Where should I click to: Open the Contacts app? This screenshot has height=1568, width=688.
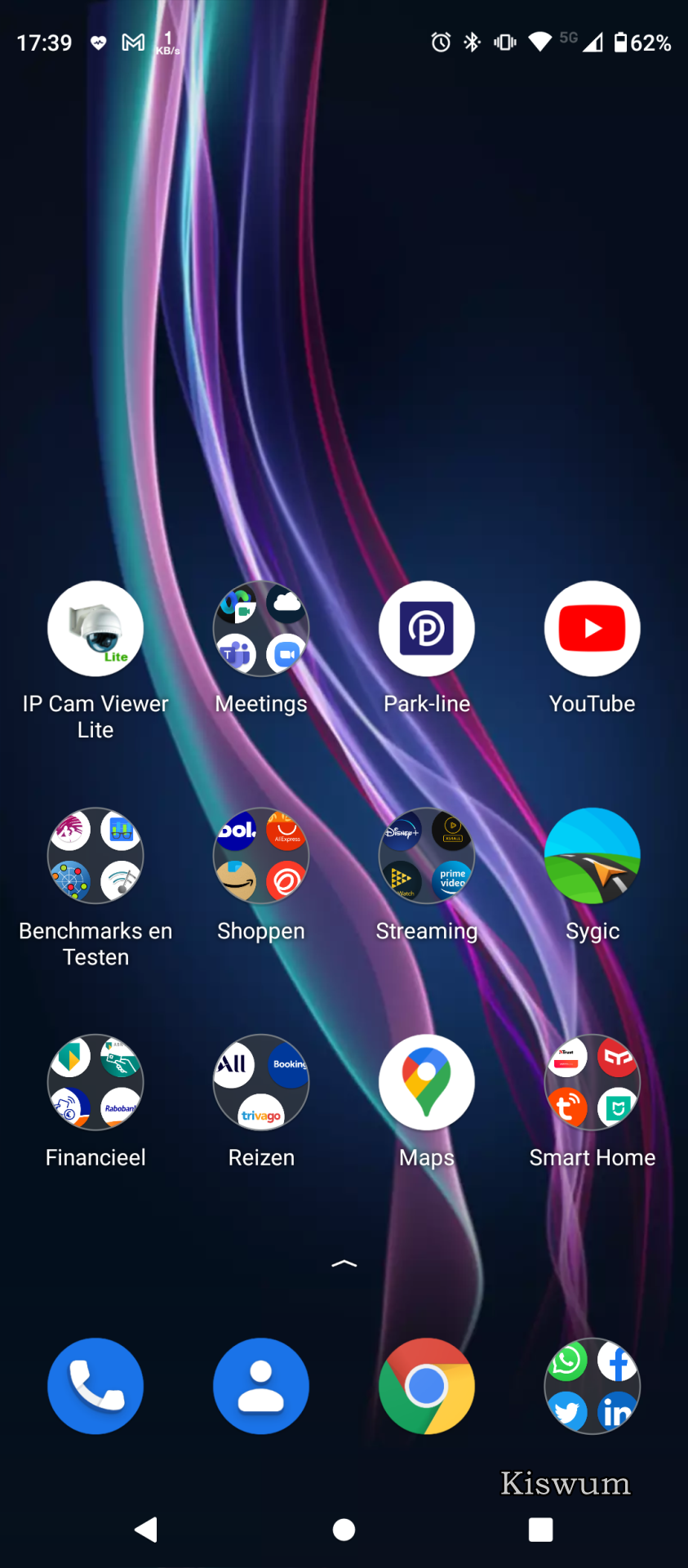coord(261,1386)
